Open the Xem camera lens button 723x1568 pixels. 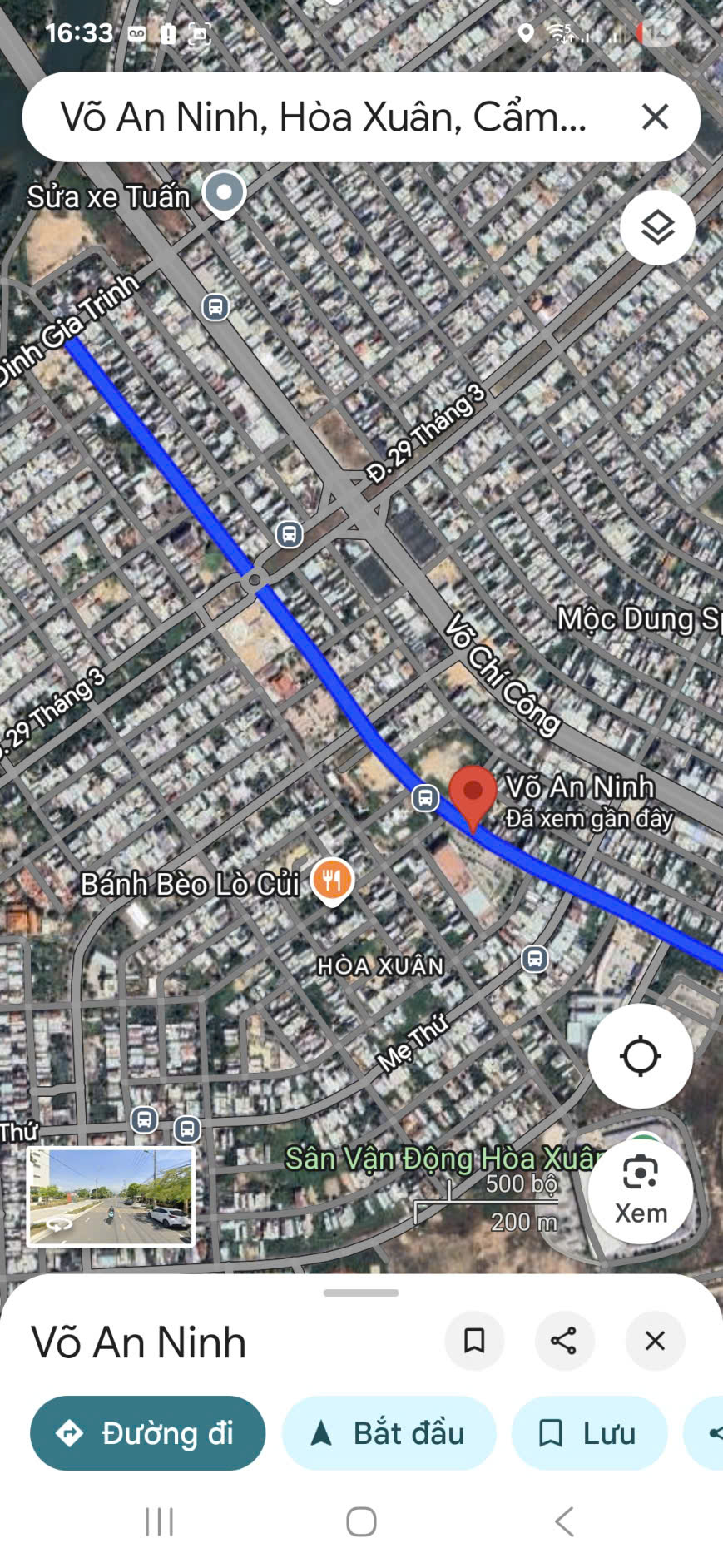640,1191
